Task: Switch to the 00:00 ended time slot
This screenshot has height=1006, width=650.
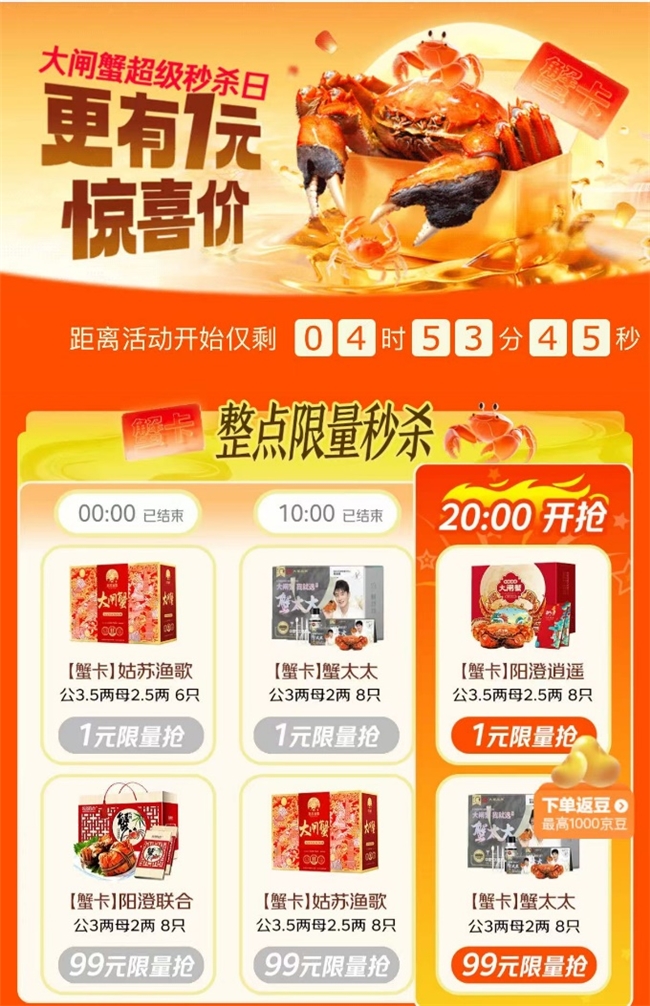Action: (126, 515)
